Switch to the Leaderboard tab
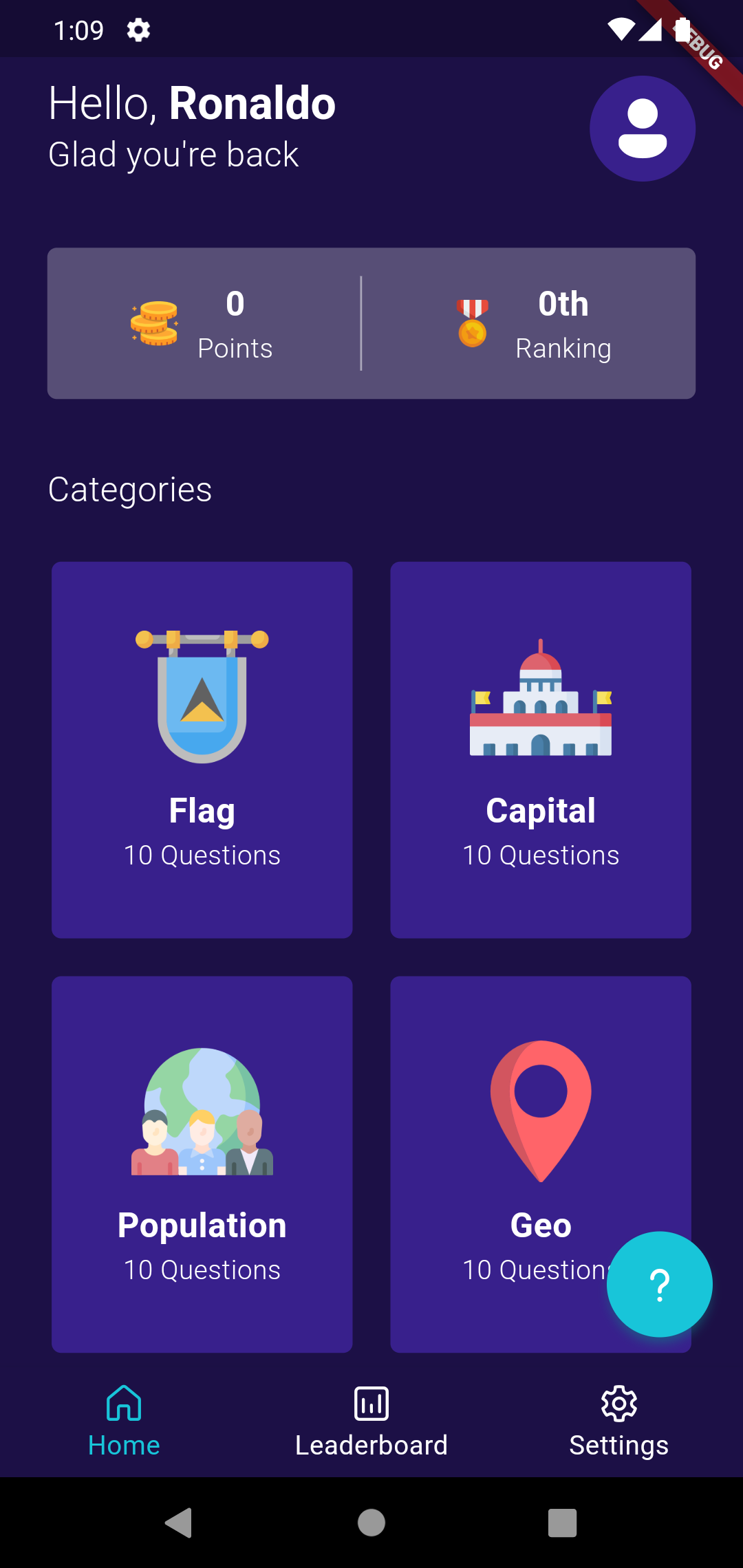Image resolution: width=743 pixels, height=1568 pixels. 371,1420
